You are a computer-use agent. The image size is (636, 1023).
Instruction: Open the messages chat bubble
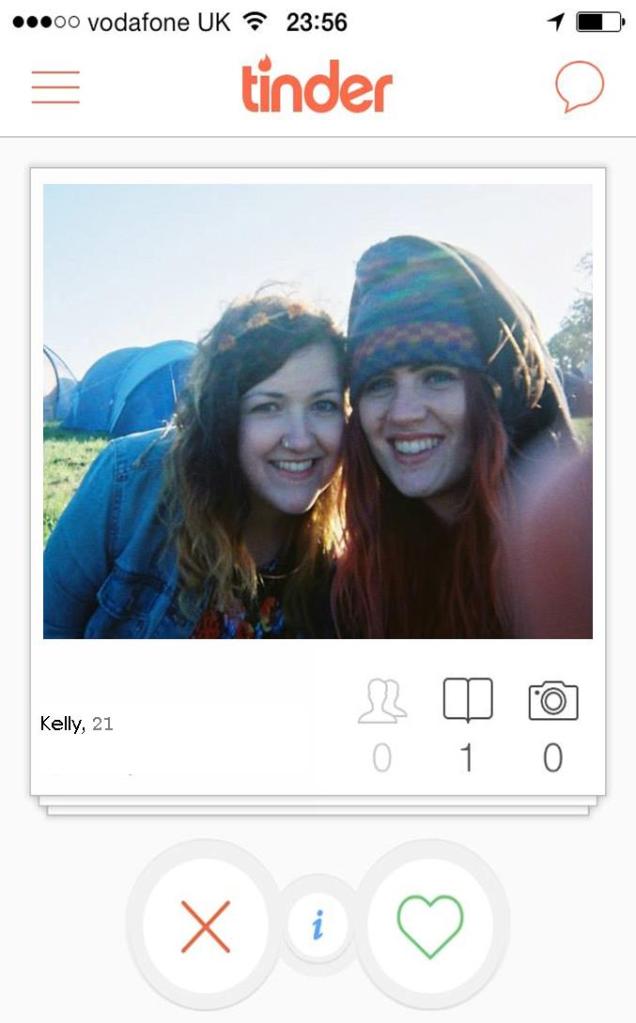tap(580, 87)
